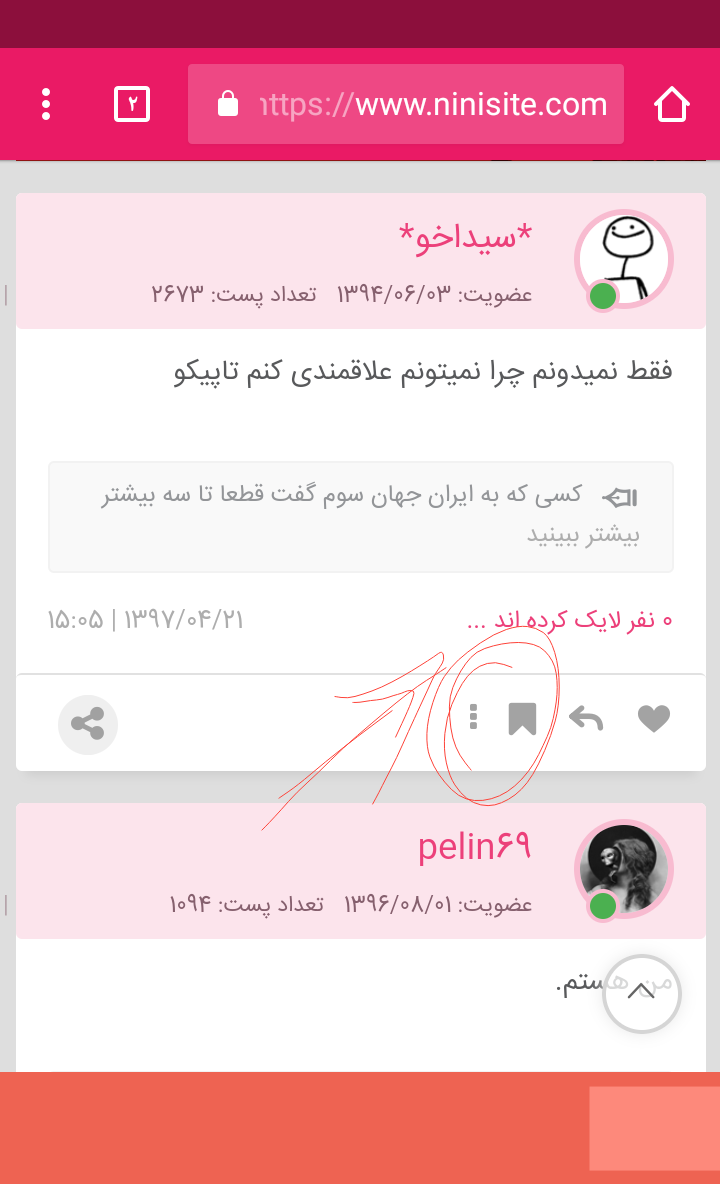Open the browser tabs switcher

point(132,104)
